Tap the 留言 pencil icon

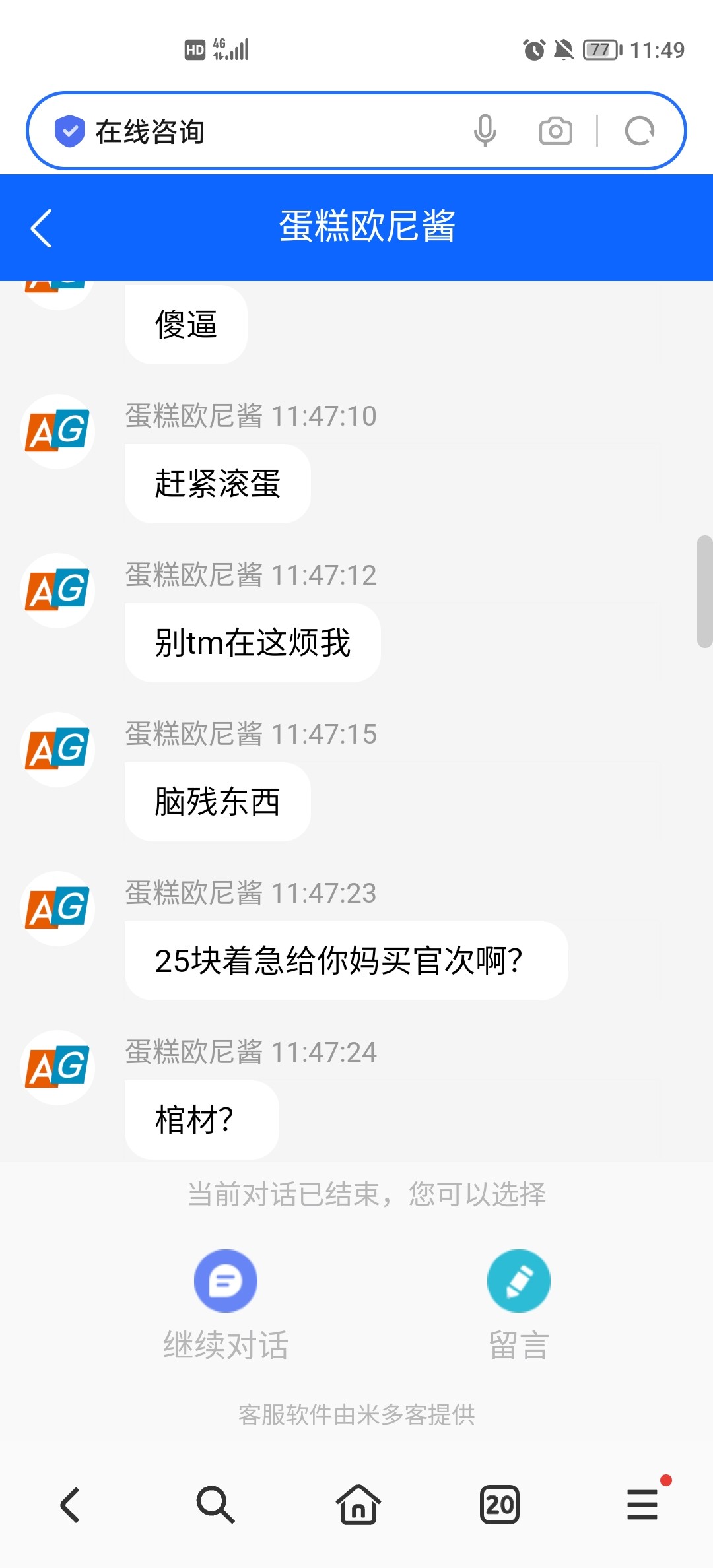(x=519, y=1279)
